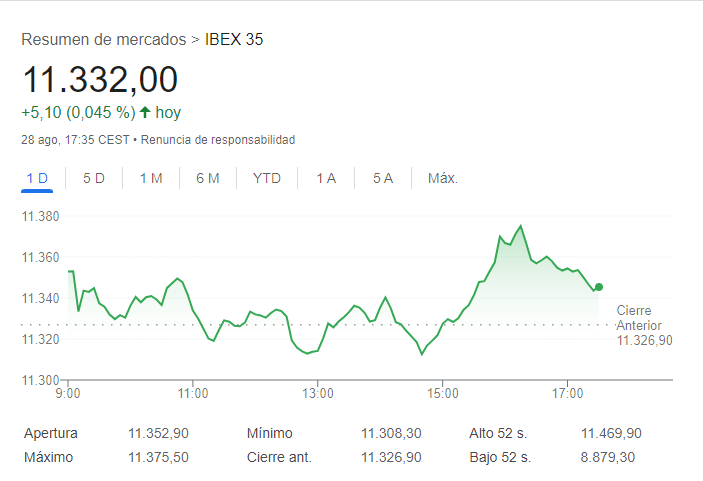703x481 pixels.
Task: Show the Máx. full history chart
Action: (442, 178)
